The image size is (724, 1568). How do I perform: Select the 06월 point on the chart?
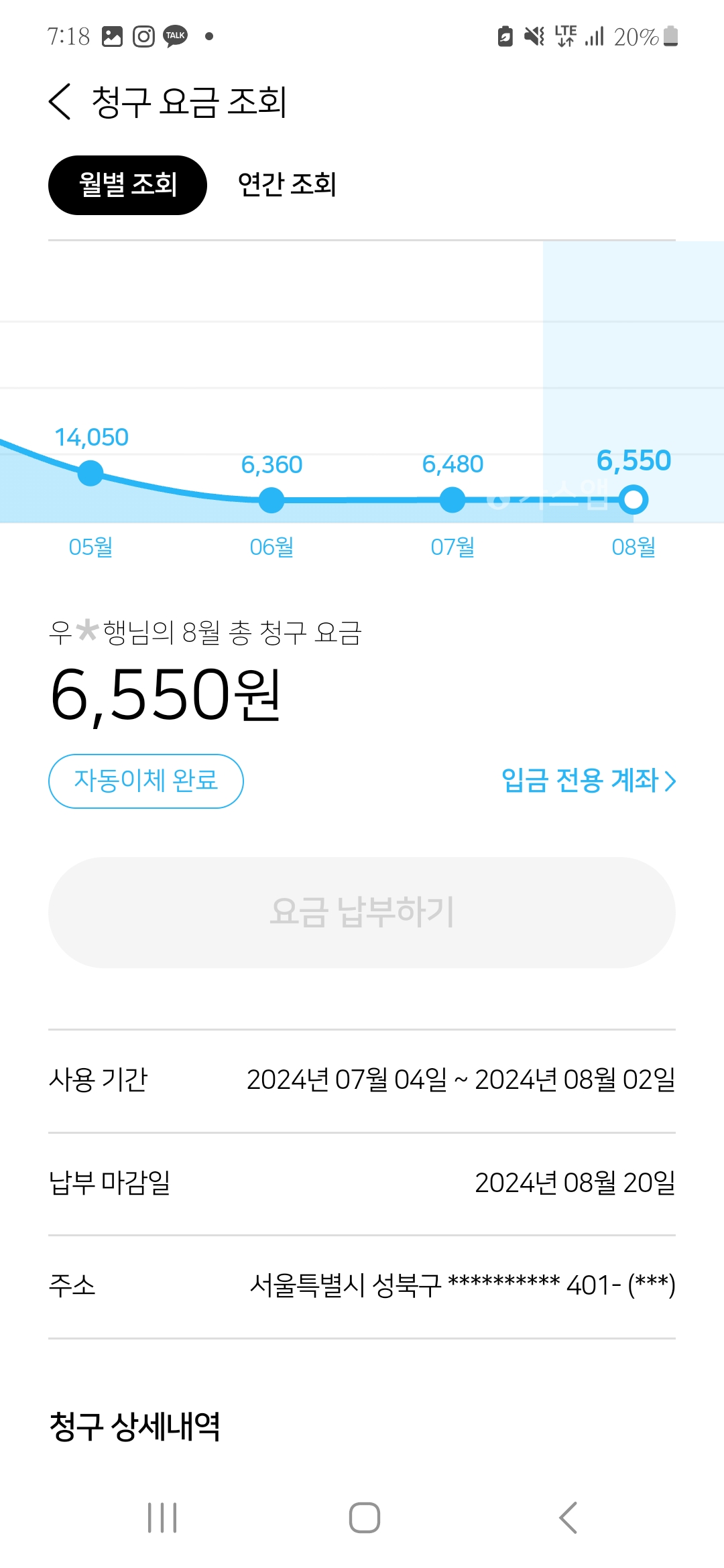tap(271, 500)
